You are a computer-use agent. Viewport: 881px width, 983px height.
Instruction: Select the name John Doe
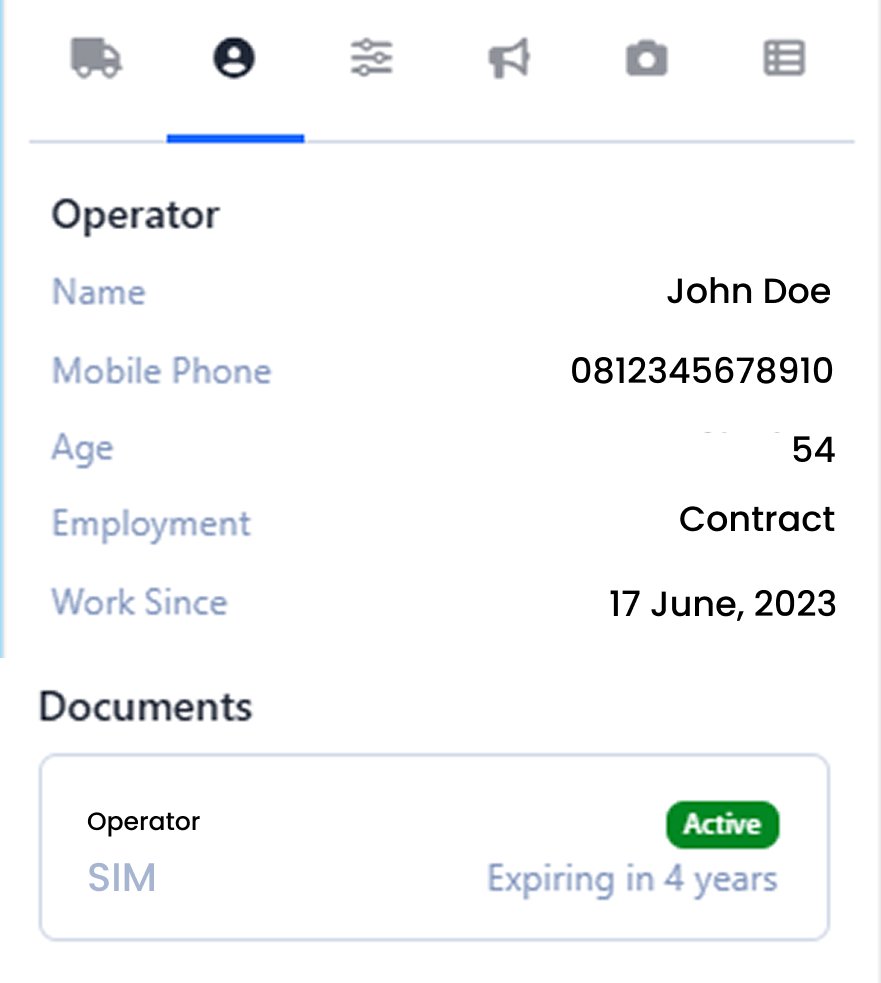749,291
